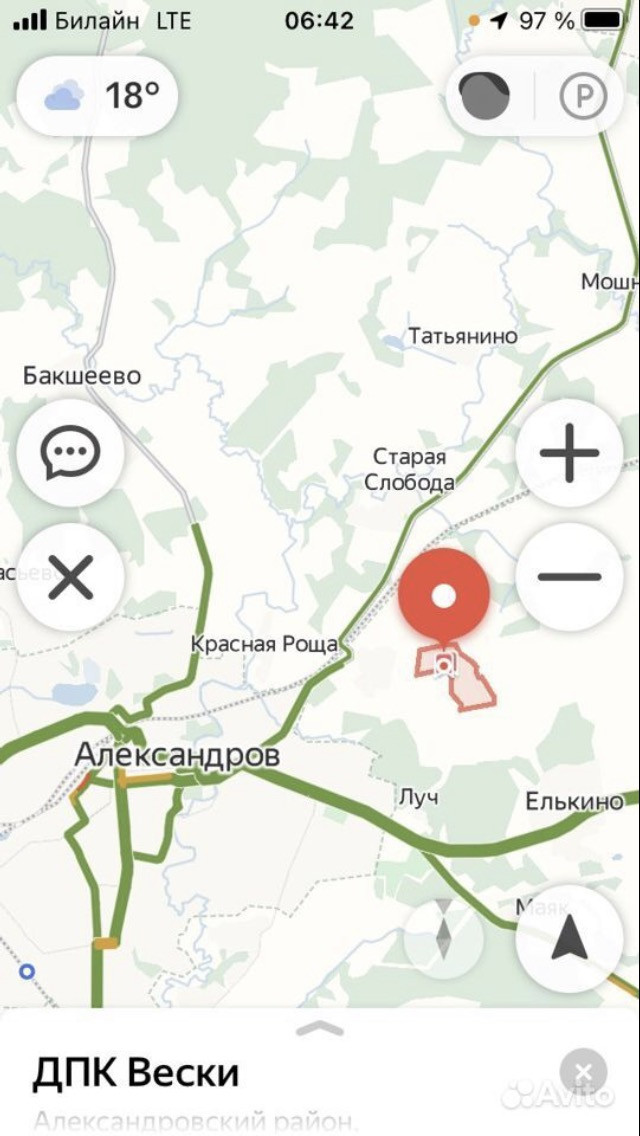Open the 18° weather widget
Screen dimensions: 640x1136
point(98,96)
